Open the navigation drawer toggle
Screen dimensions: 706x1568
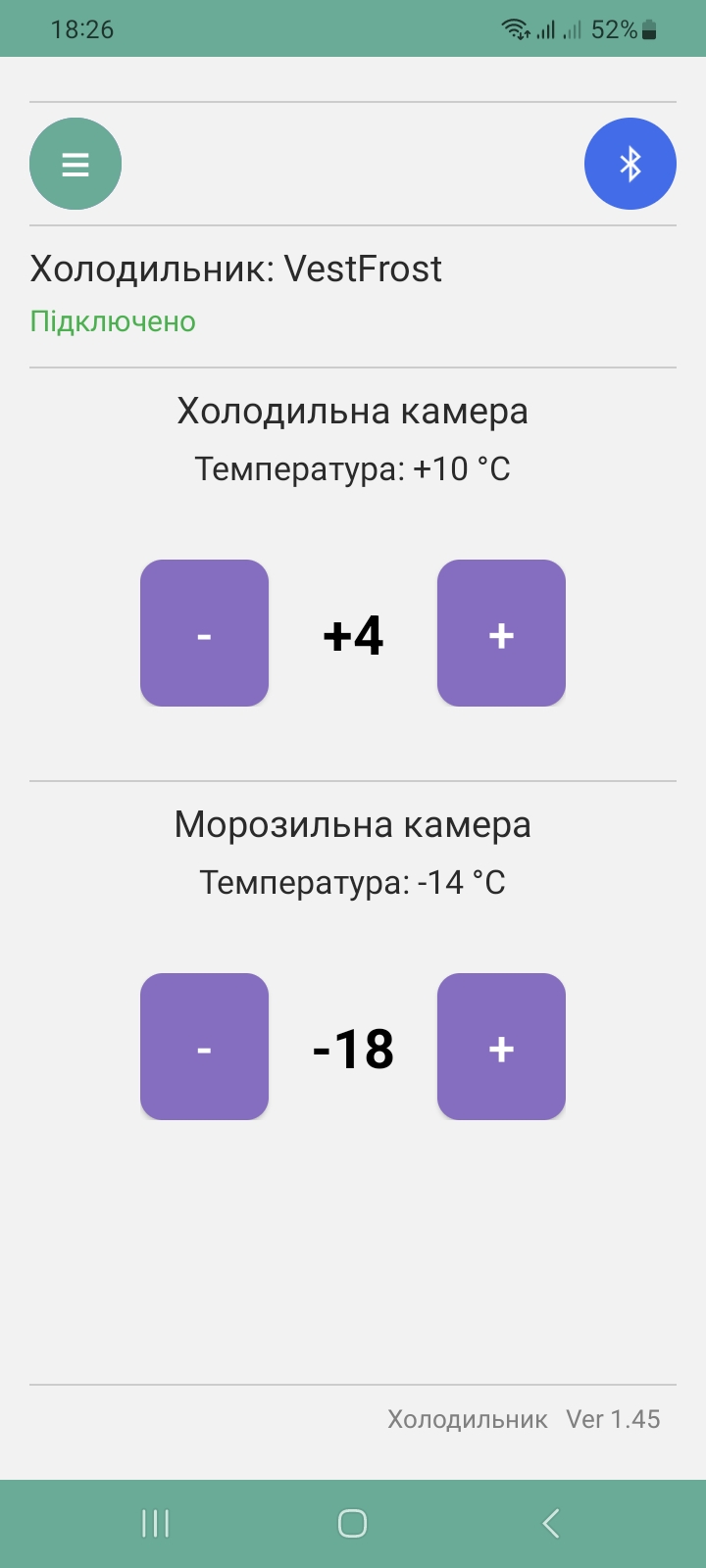75,164
